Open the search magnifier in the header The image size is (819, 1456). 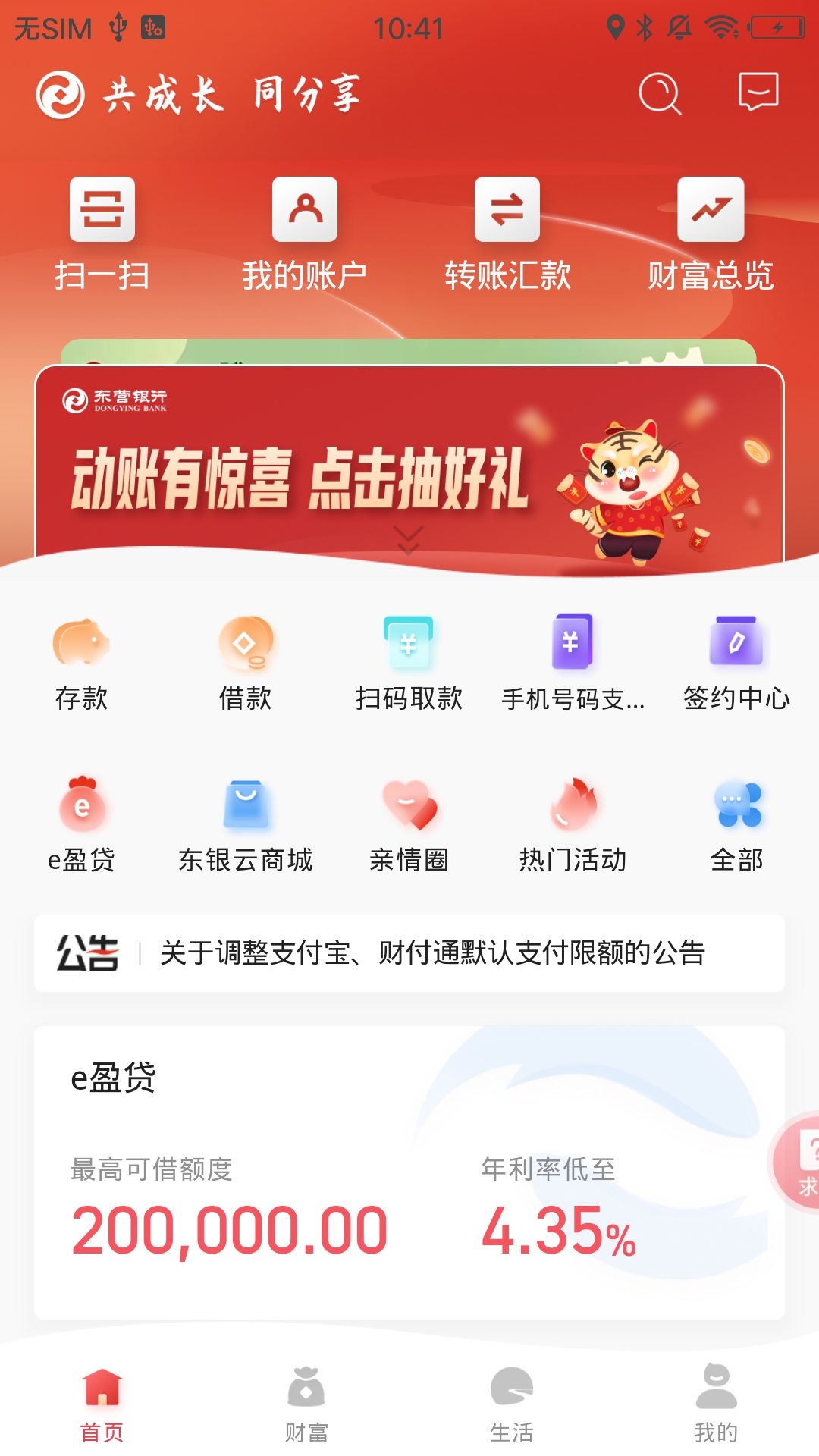[x=659, y=93]
